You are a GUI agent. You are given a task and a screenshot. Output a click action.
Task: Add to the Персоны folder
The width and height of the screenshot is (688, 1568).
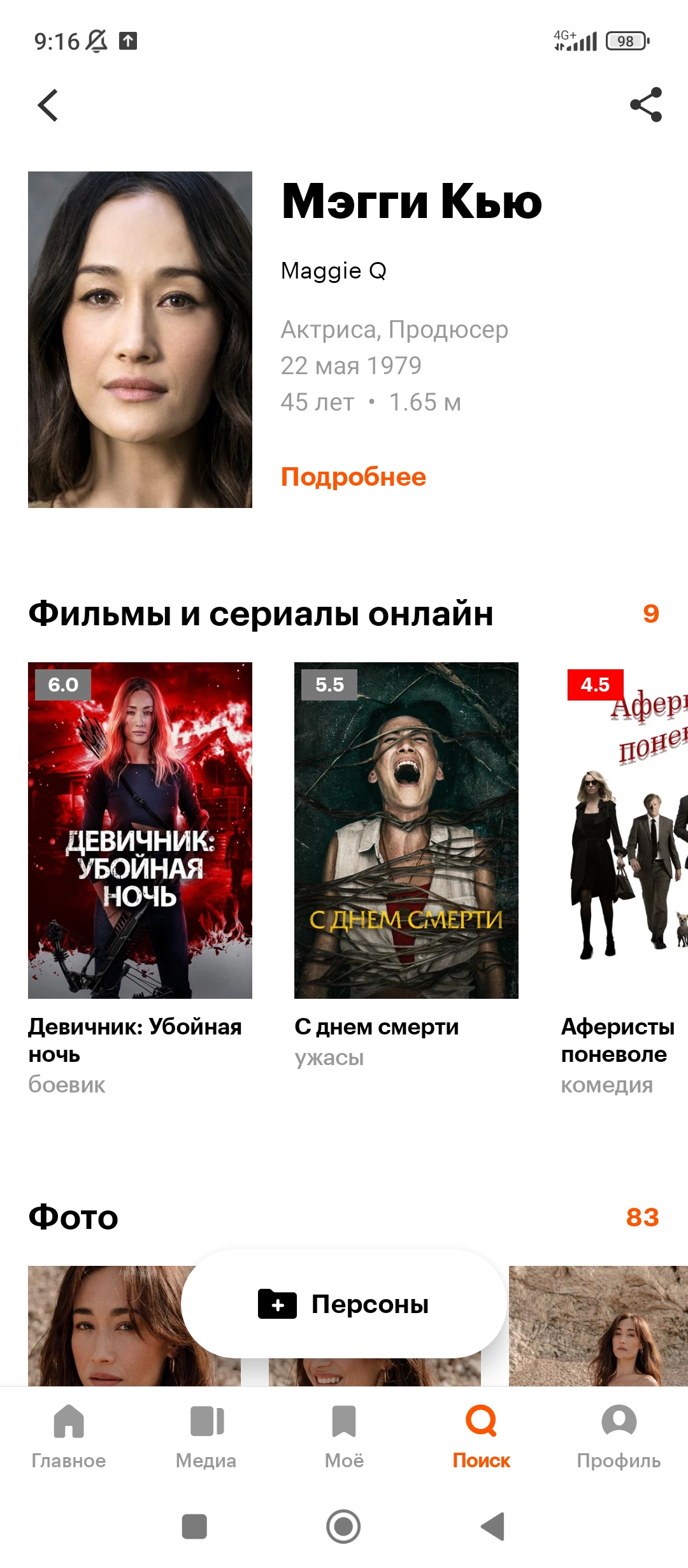click(x=344, y=1304)
